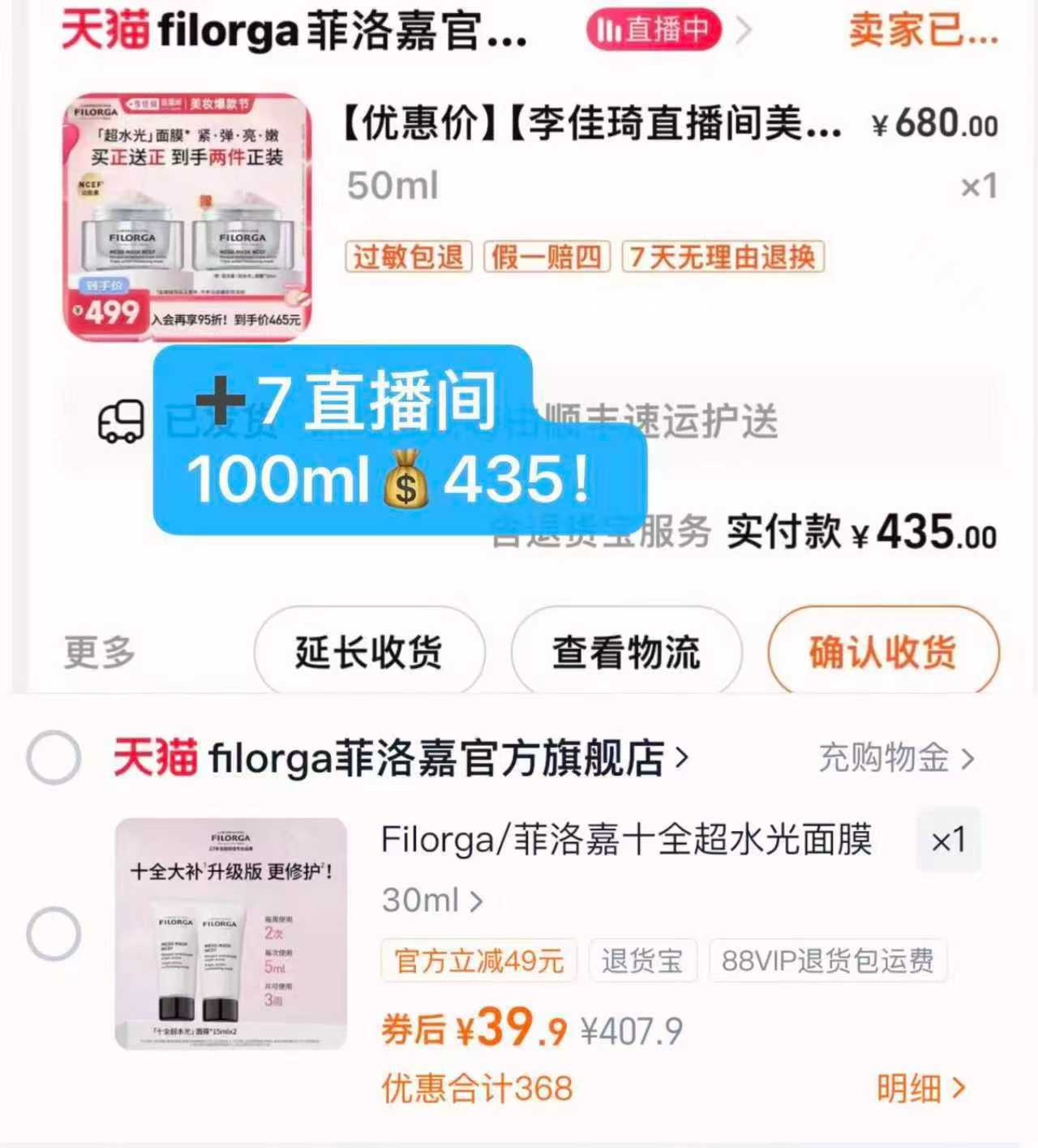Click the 退货宝 service tag
Viewport: 1038px width, 1148px height.
[x=644, y=959]
